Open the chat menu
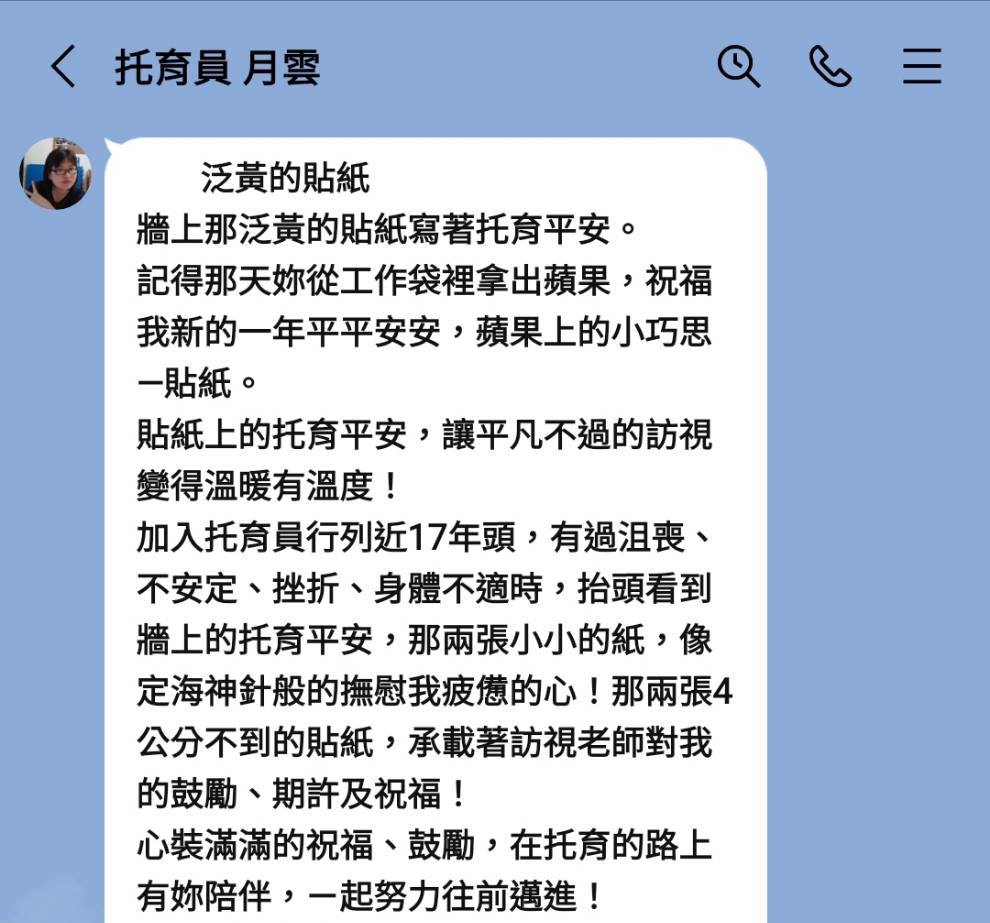Image resolution: width=990 pixels, height=923 pixels. (x=921, y=67)
